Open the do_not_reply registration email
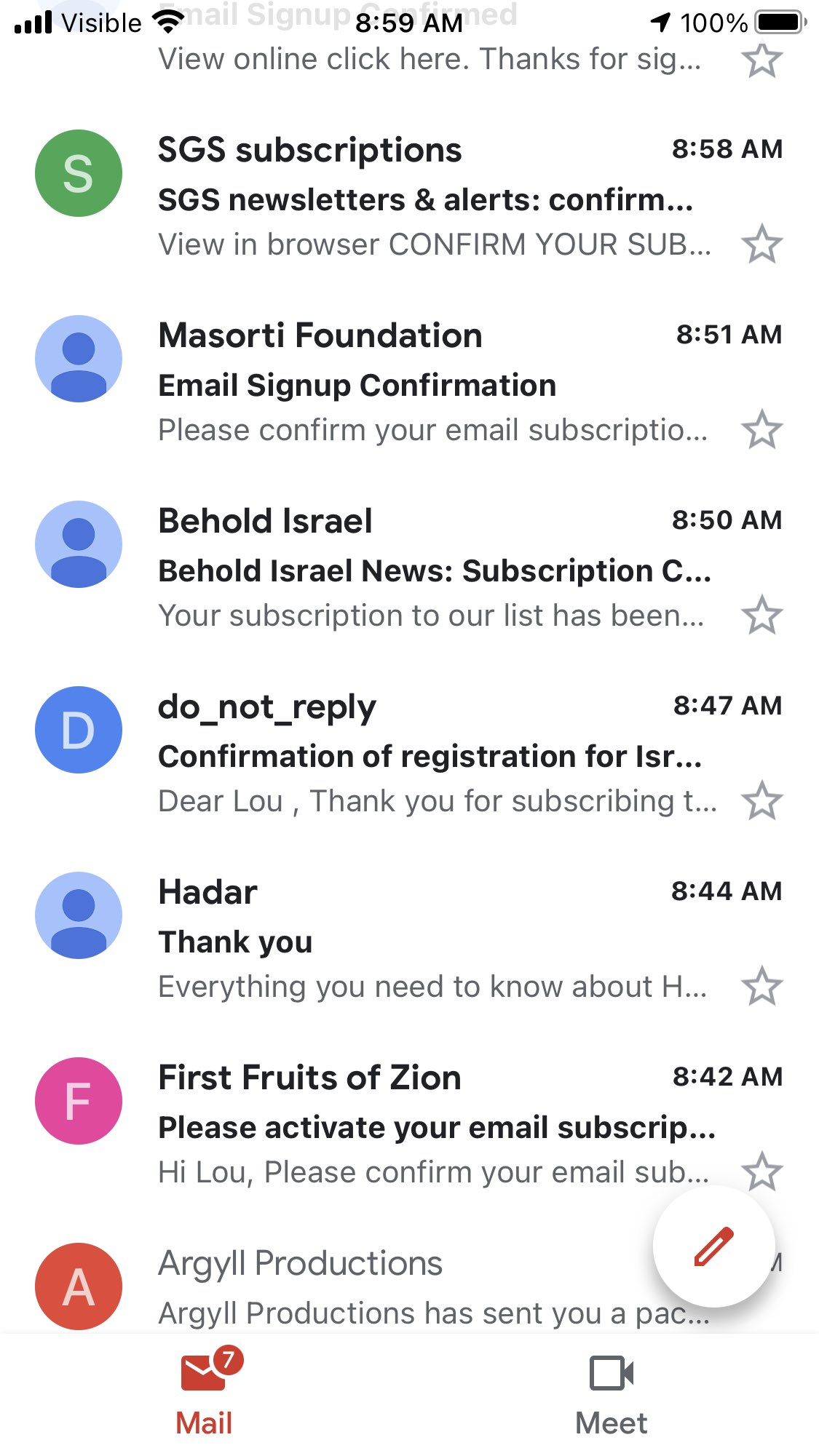819x1456 pixels. pos(409,753)
